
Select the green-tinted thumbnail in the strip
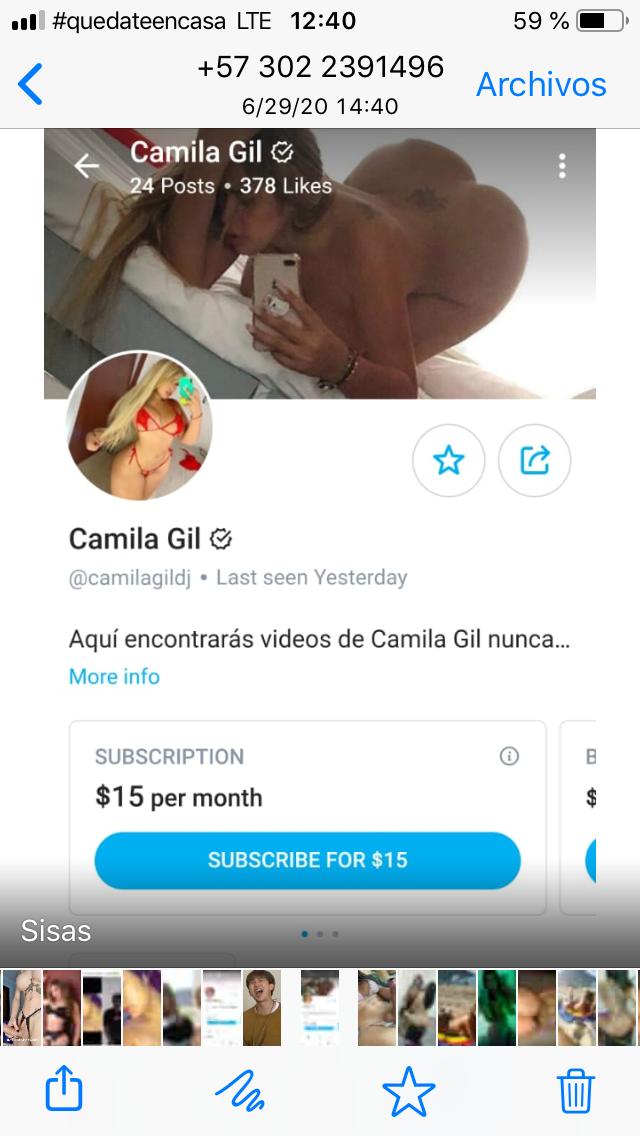click(497, 1008)
